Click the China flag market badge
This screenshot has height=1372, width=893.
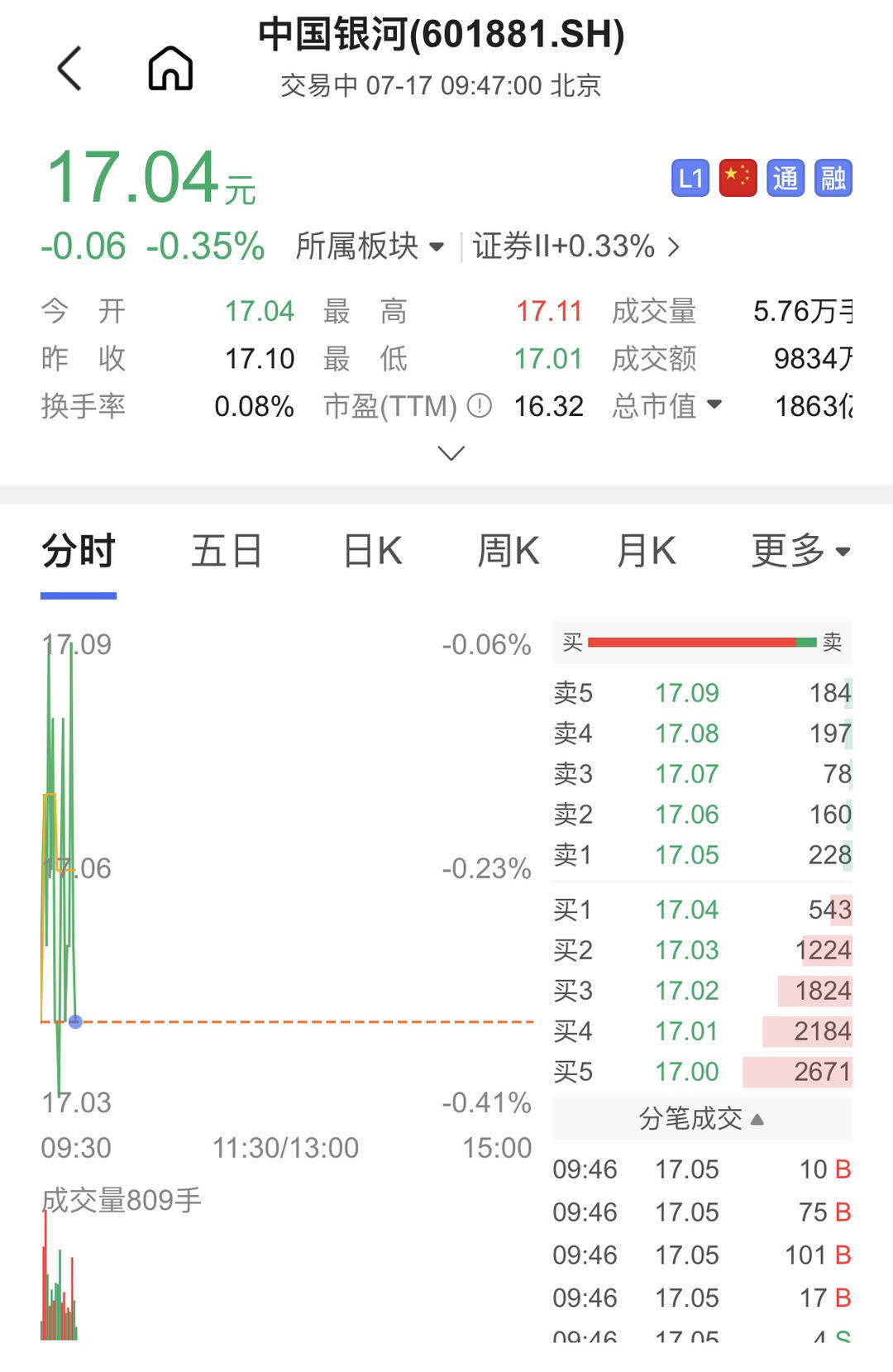[738, 178]
